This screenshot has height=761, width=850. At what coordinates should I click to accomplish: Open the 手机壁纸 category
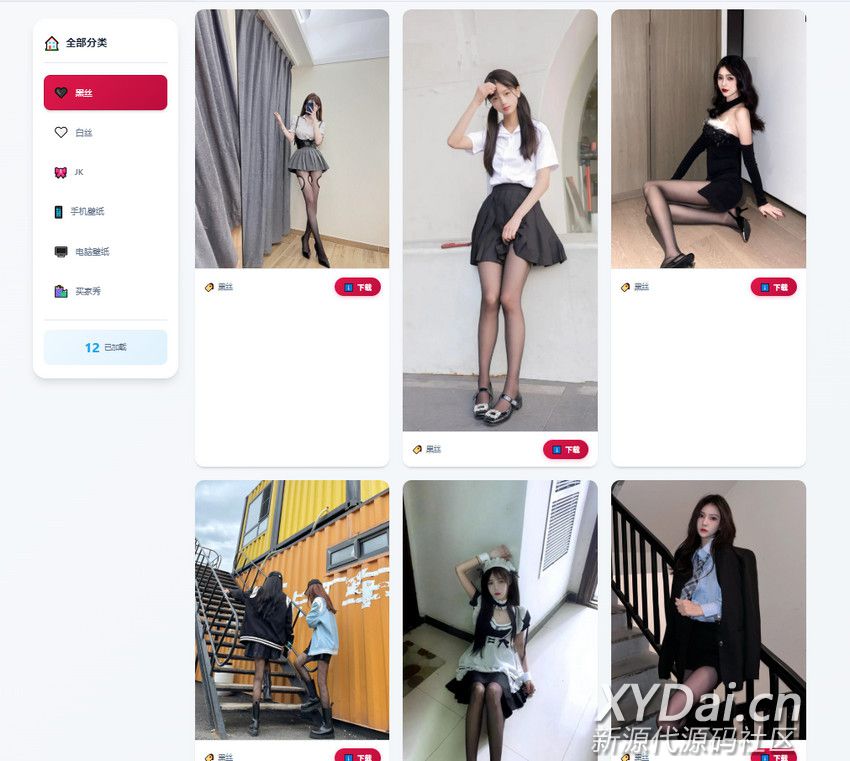(86, 212)
